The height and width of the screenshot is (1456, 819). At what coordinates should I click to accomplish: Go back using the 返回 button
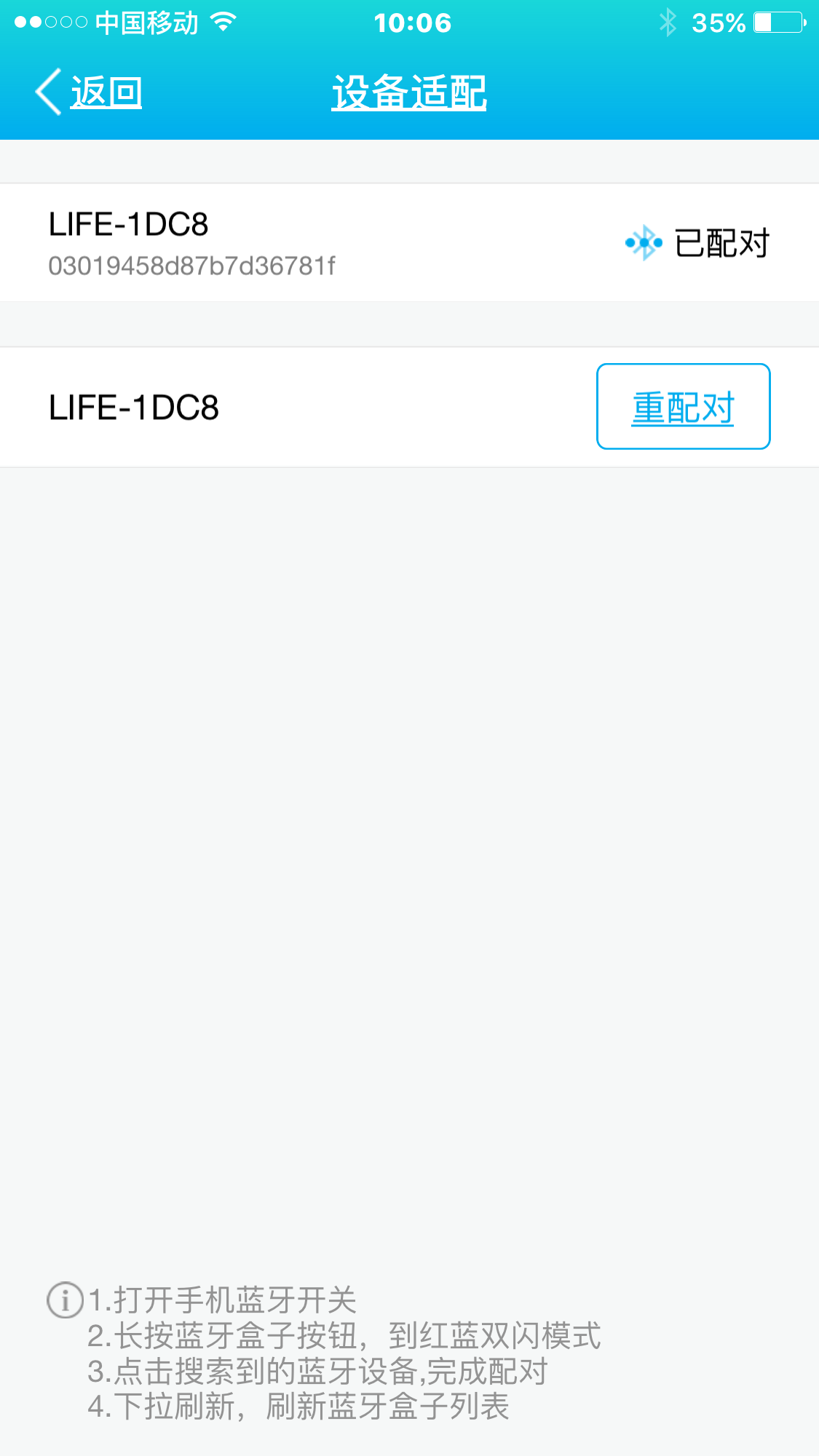click(x=90, y=92)
